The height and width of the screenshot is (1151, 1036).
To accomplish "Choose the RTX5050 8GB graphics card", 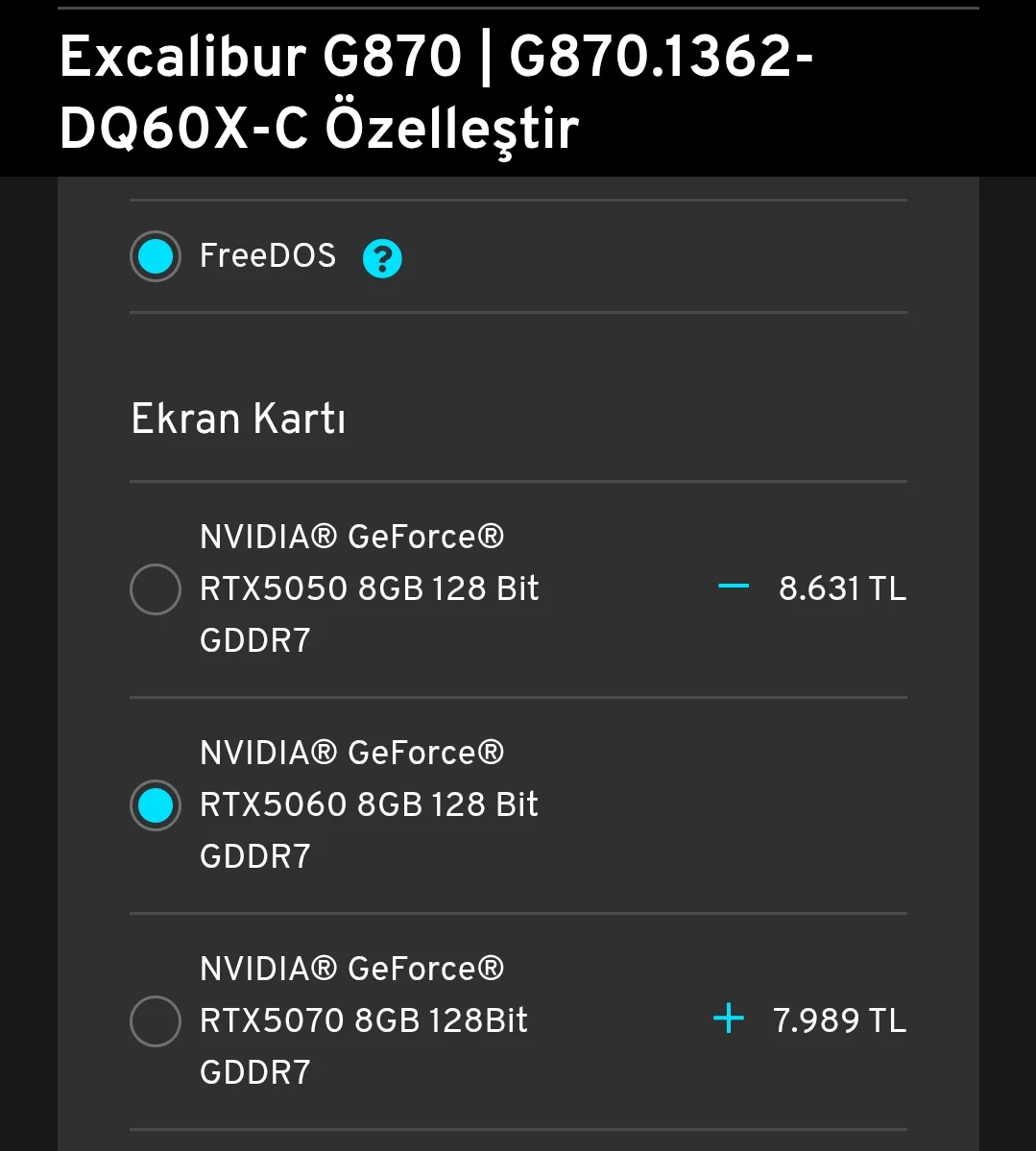I will pyautogui.click(x=156, y=588).
